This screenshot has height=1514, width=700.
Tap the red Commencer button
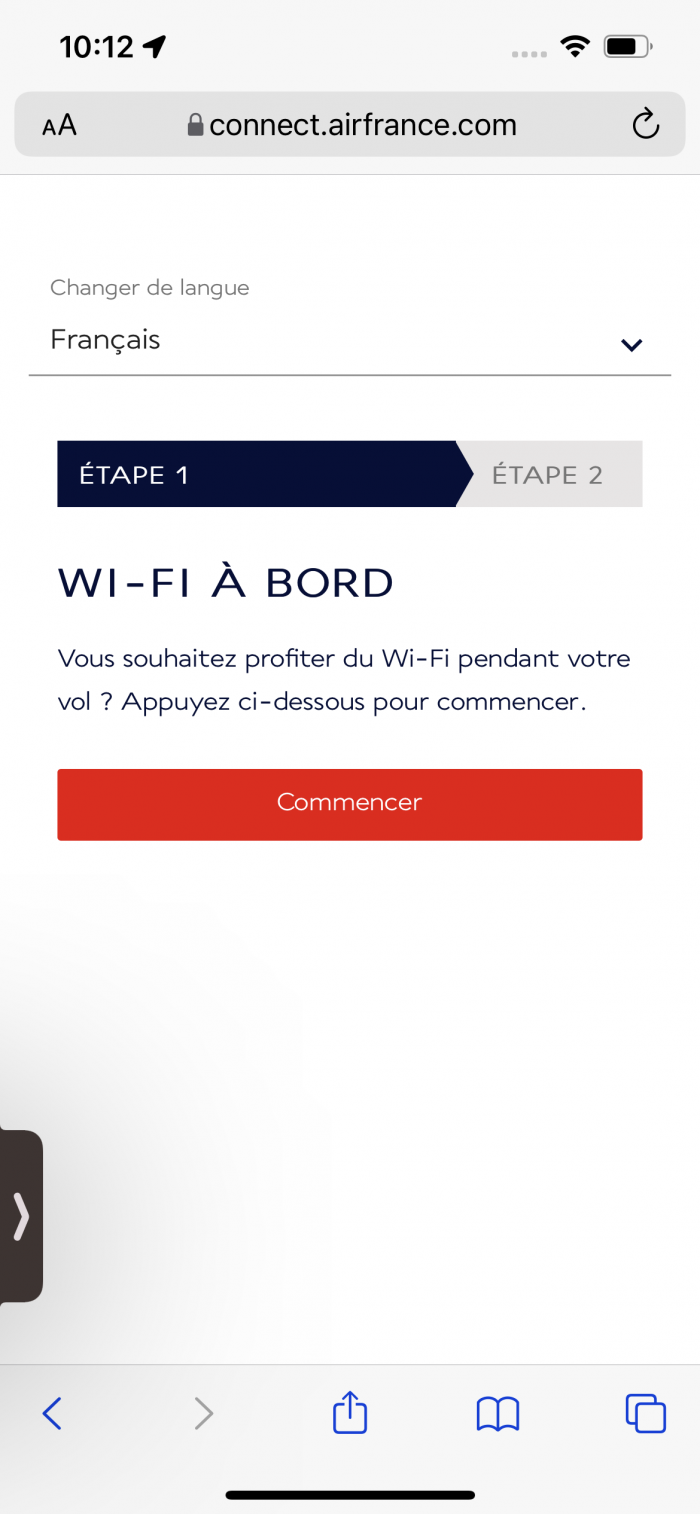(x=349, y=804)
